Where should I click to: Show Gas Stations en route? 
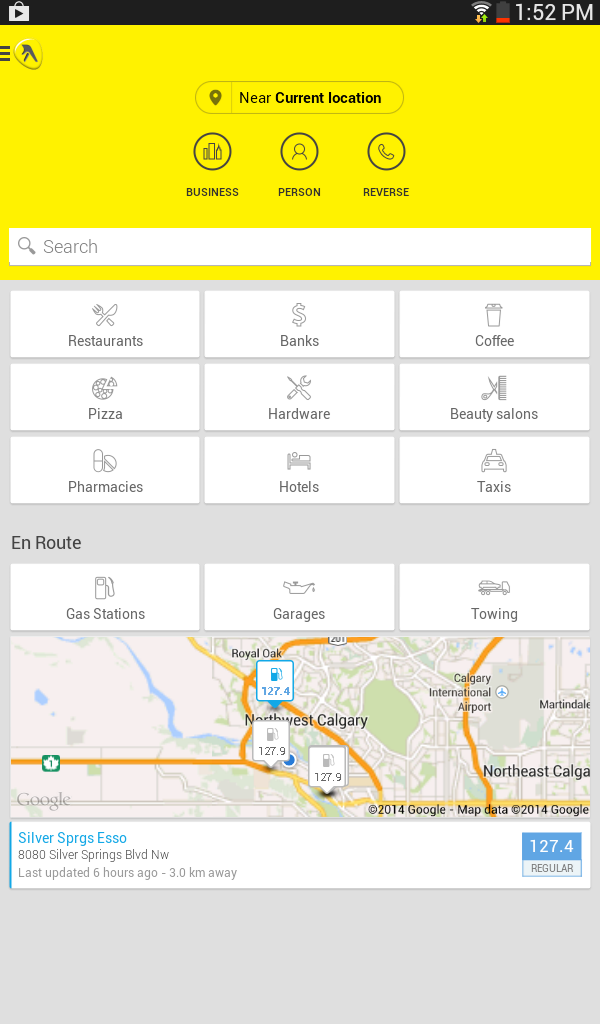point(105,597)
